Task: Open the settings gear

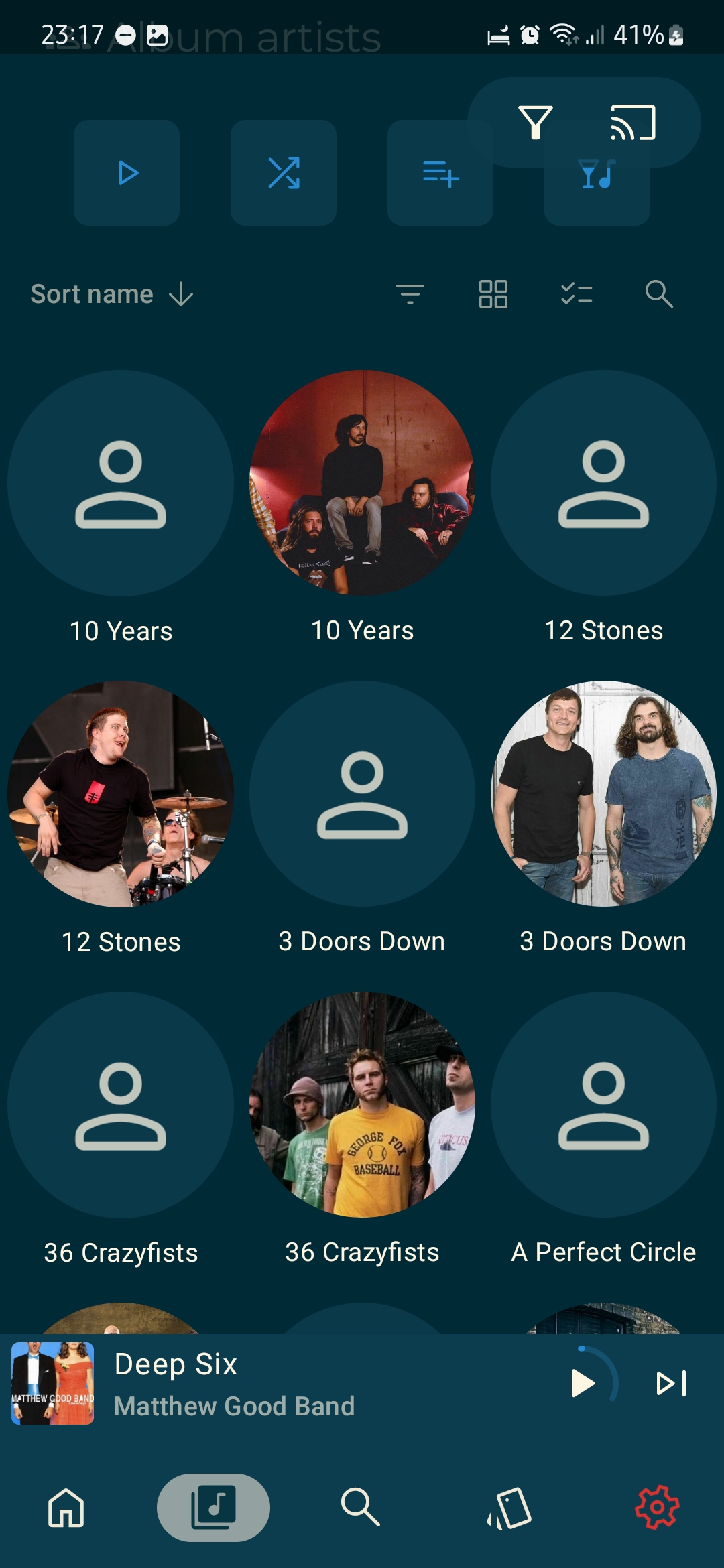Action: point(657,1508)
